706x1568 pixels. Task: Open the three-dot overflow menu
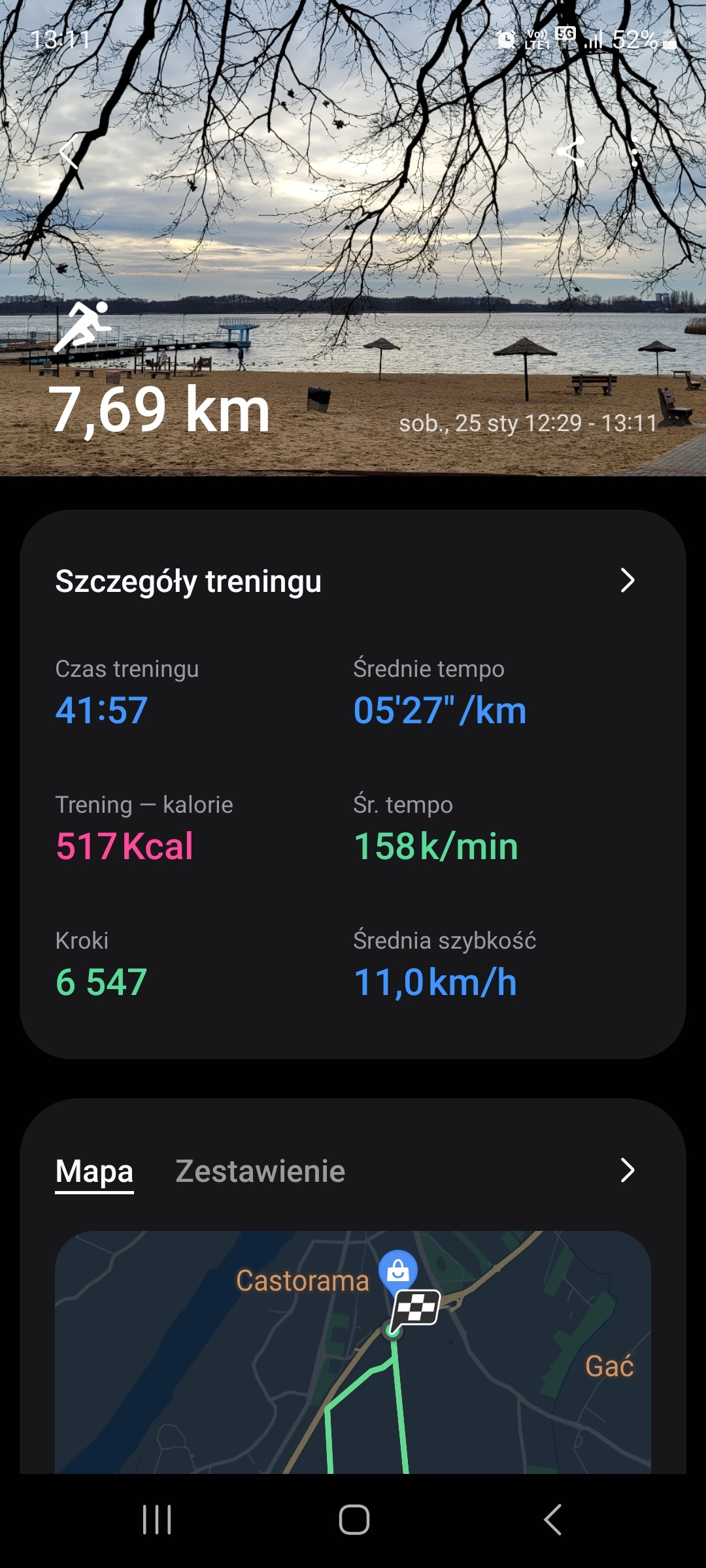tap(634, 154)
